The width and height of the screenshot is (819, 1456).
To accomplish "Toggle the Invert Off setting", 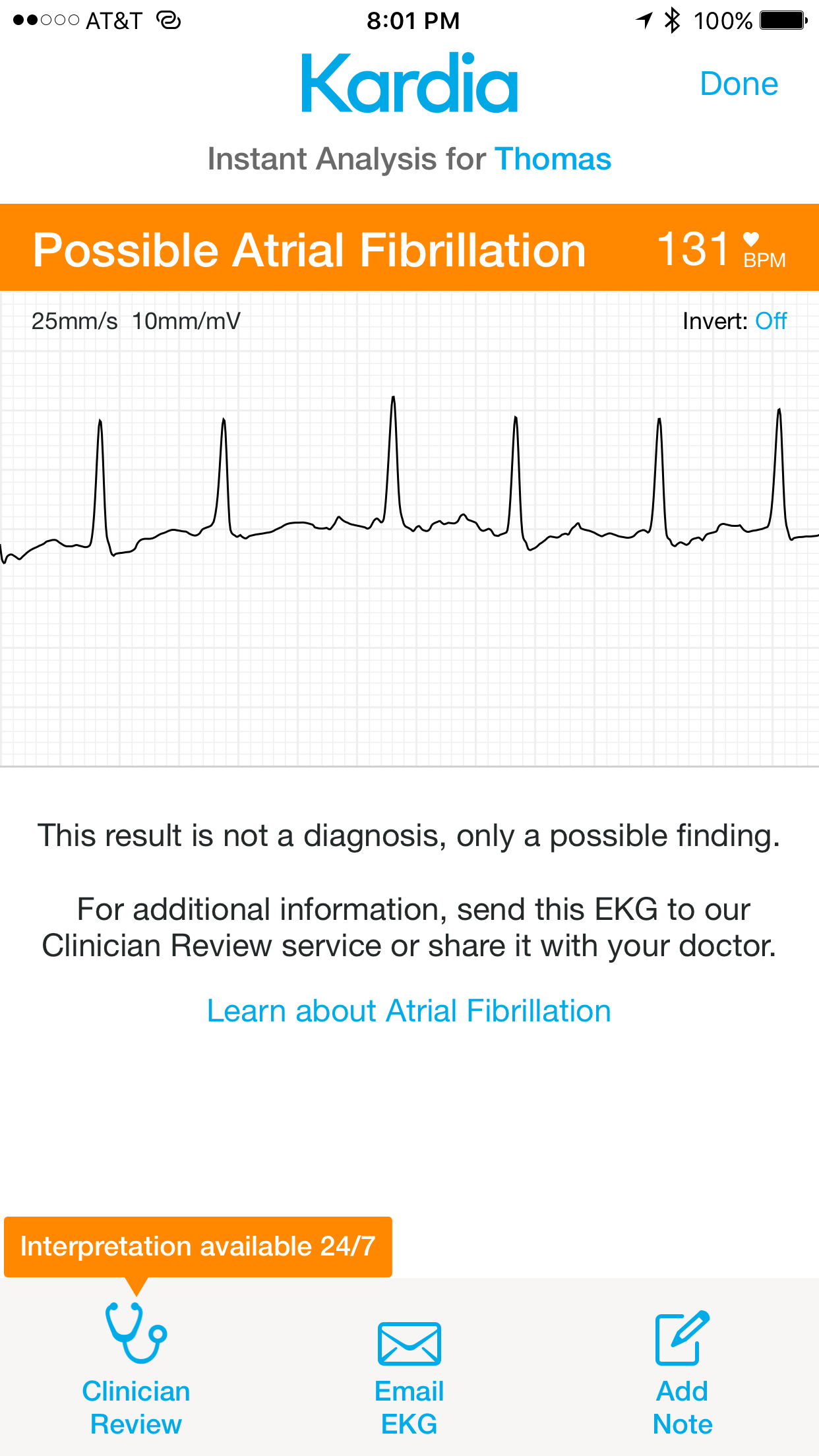I will 770,321.
